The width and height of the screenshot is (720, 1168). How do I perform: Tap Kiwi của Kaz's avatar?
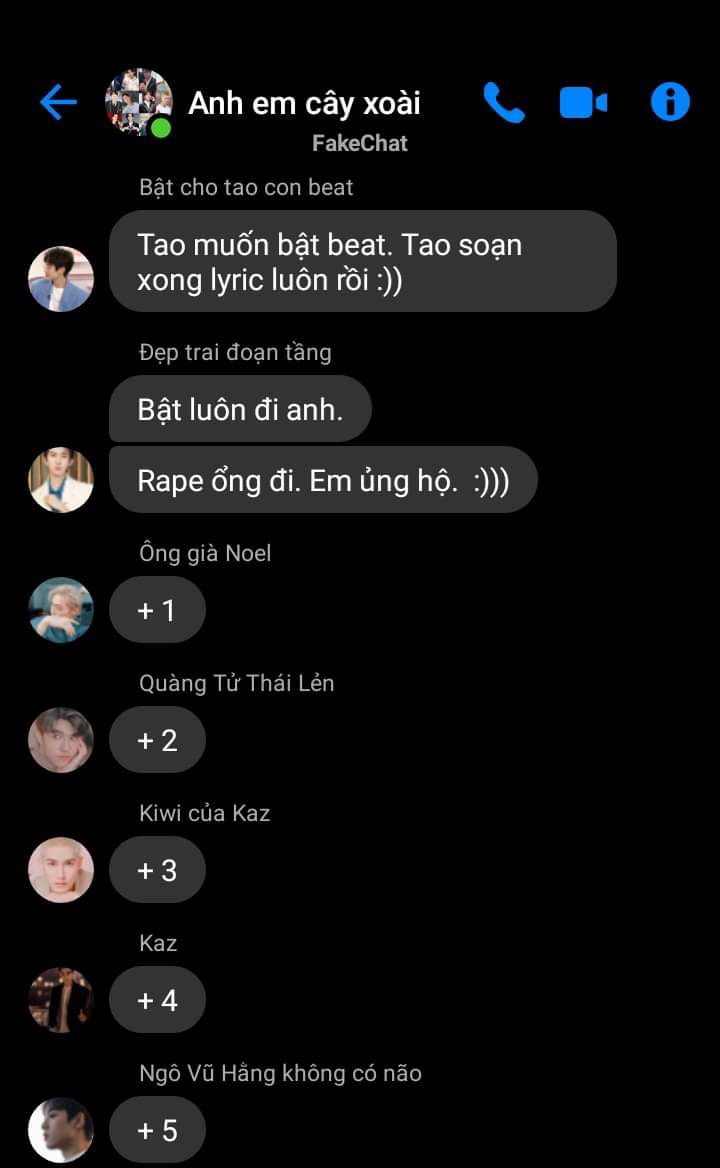point(61,870)
